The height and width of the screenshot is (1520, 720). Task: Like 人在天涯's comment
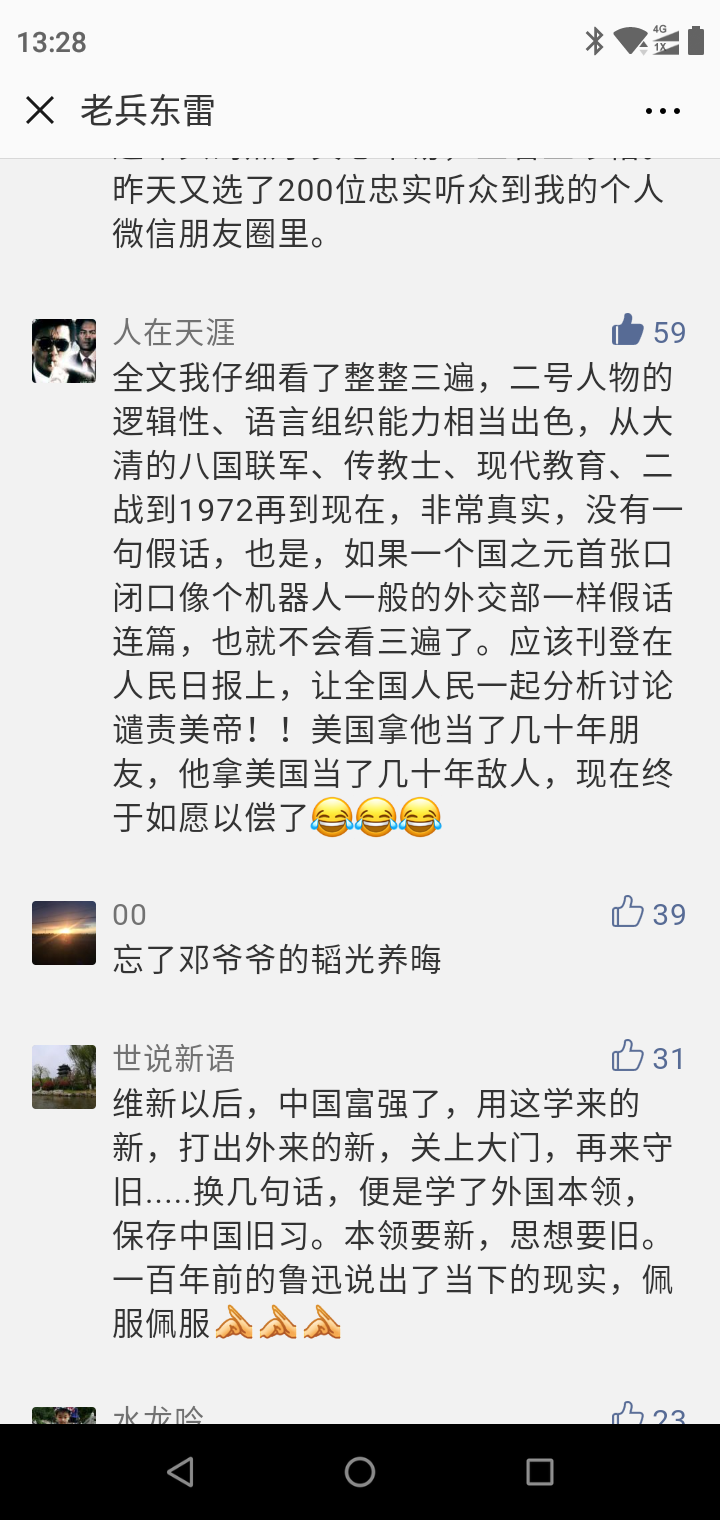click(628, 331)
